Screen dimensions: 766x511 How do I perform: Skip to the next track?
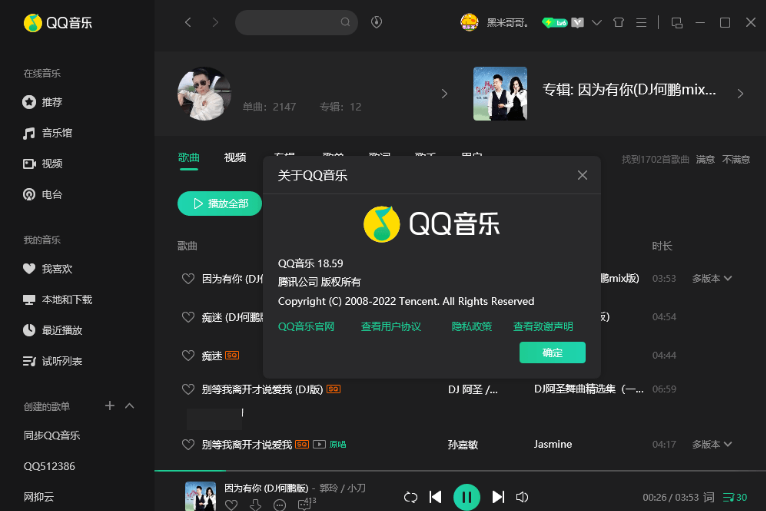pyautogui.click(x=497, y=496)
